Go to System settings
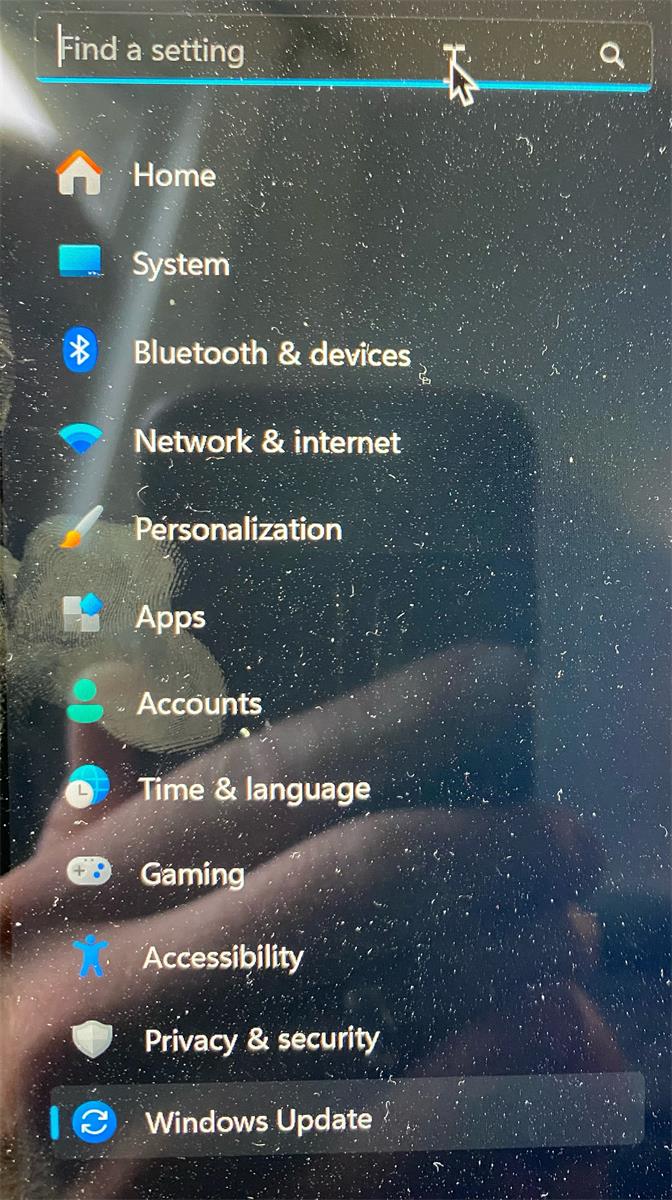672x1200 pixels. (180, 265)
